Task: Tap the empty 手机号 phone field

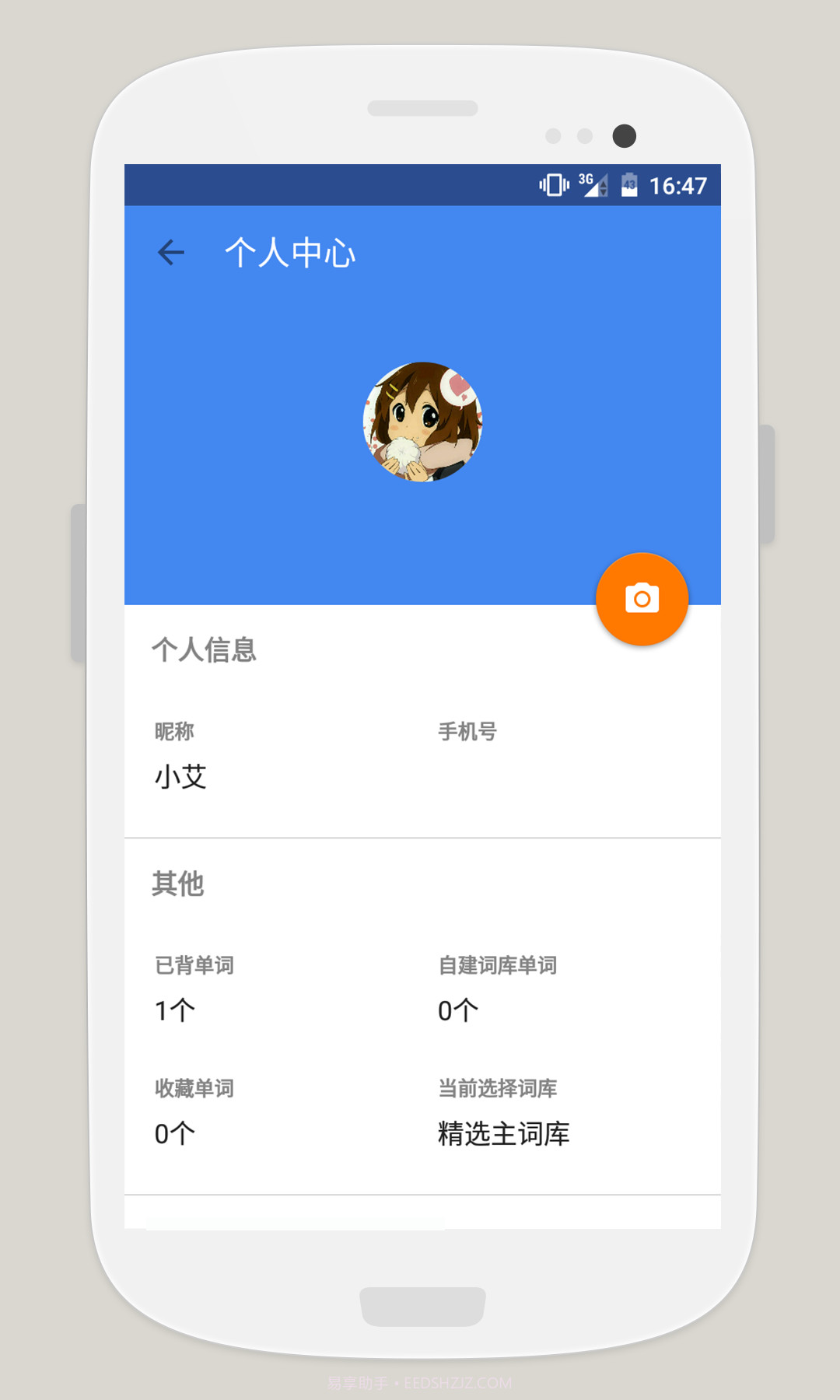Action: 544,775
